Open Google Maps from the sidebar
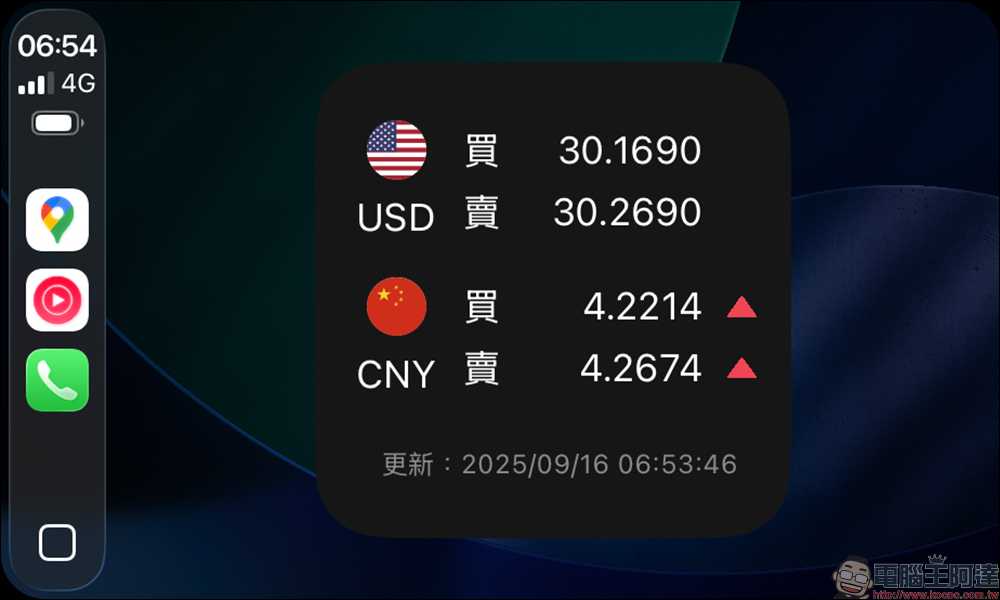 coord(57,219)
